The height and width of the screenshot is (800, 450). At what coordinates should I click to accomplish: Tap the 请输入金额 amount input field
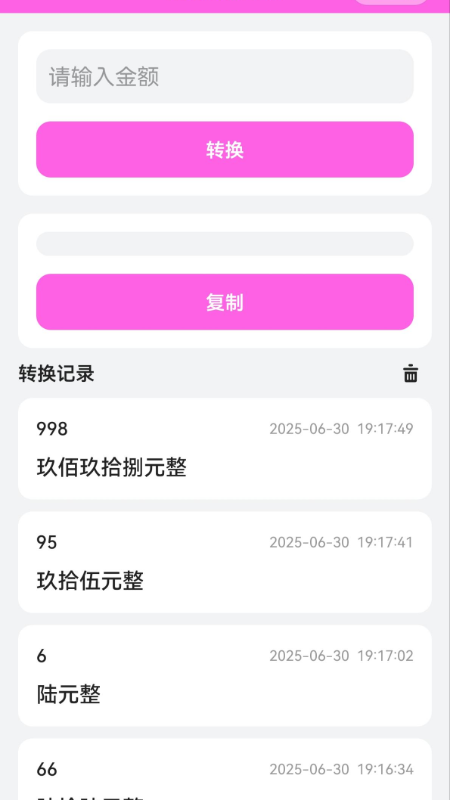pos(224,76)
